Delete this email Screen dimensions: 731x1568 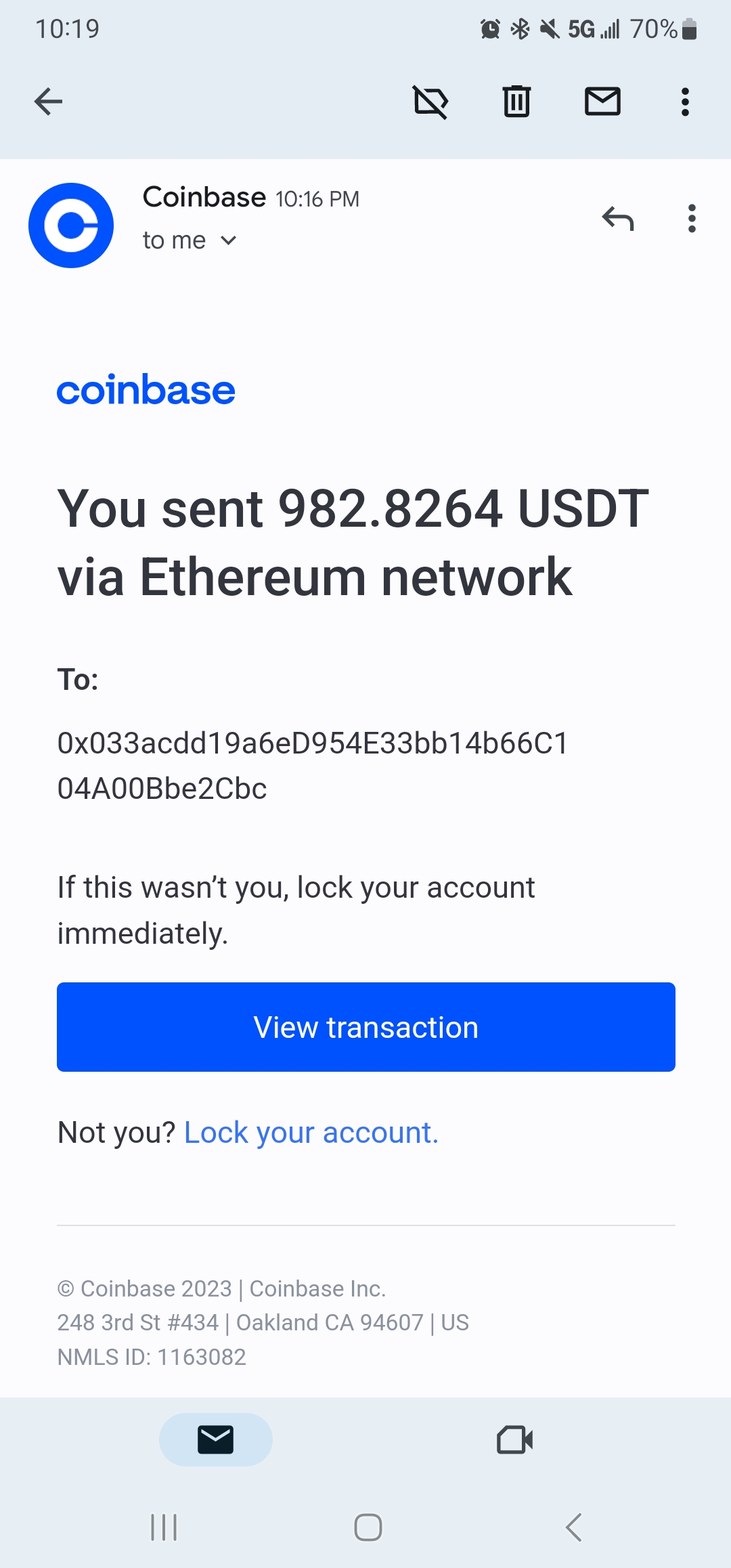(x=516, y=102)
